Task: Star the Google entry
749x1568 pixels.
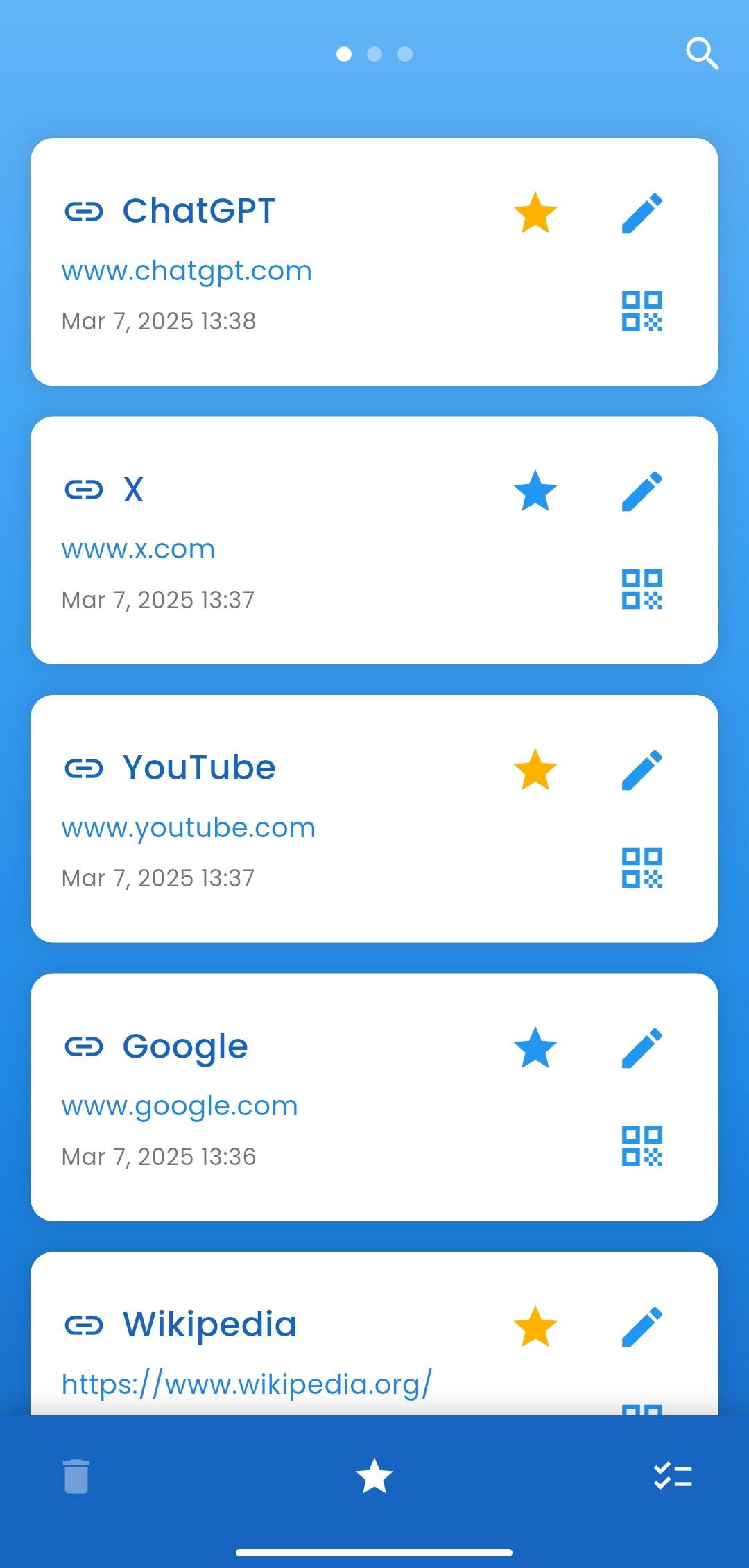Action: [535, 1048]
